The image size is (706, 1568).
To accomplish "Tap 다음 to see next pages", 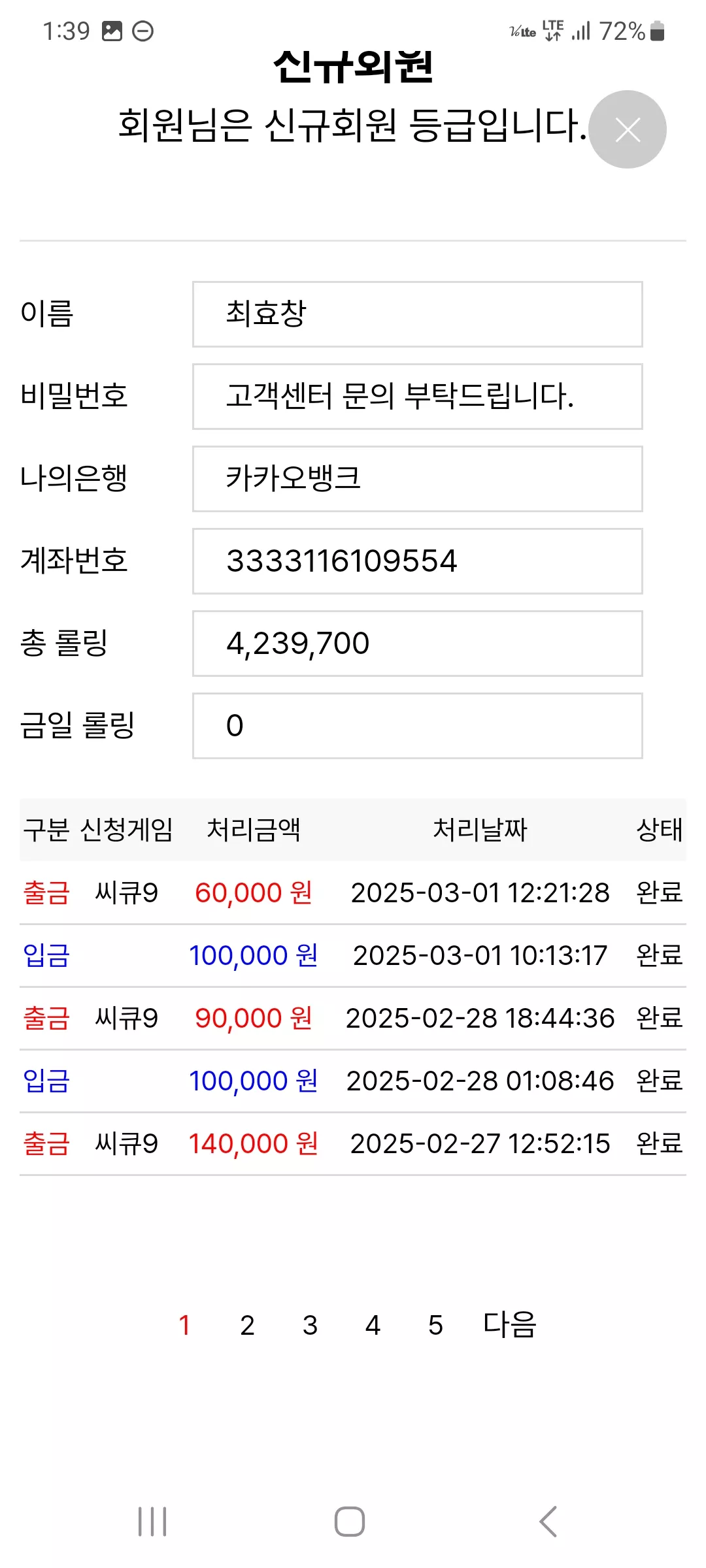I will pos(510,1325).
